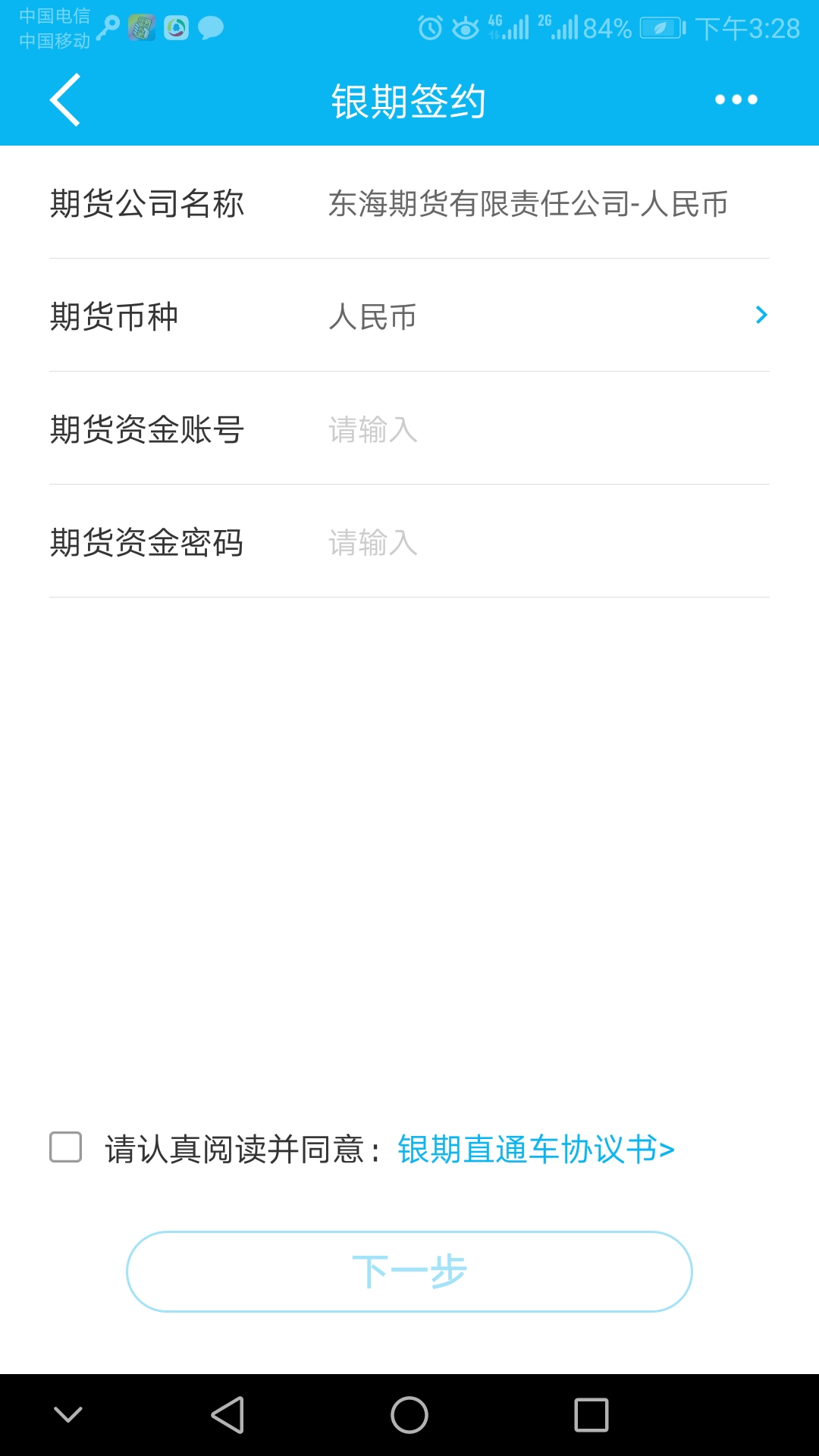Focus the 期货资金密码 input field
The width and height of the screenshot is (819, 1456).
(548, 542)
